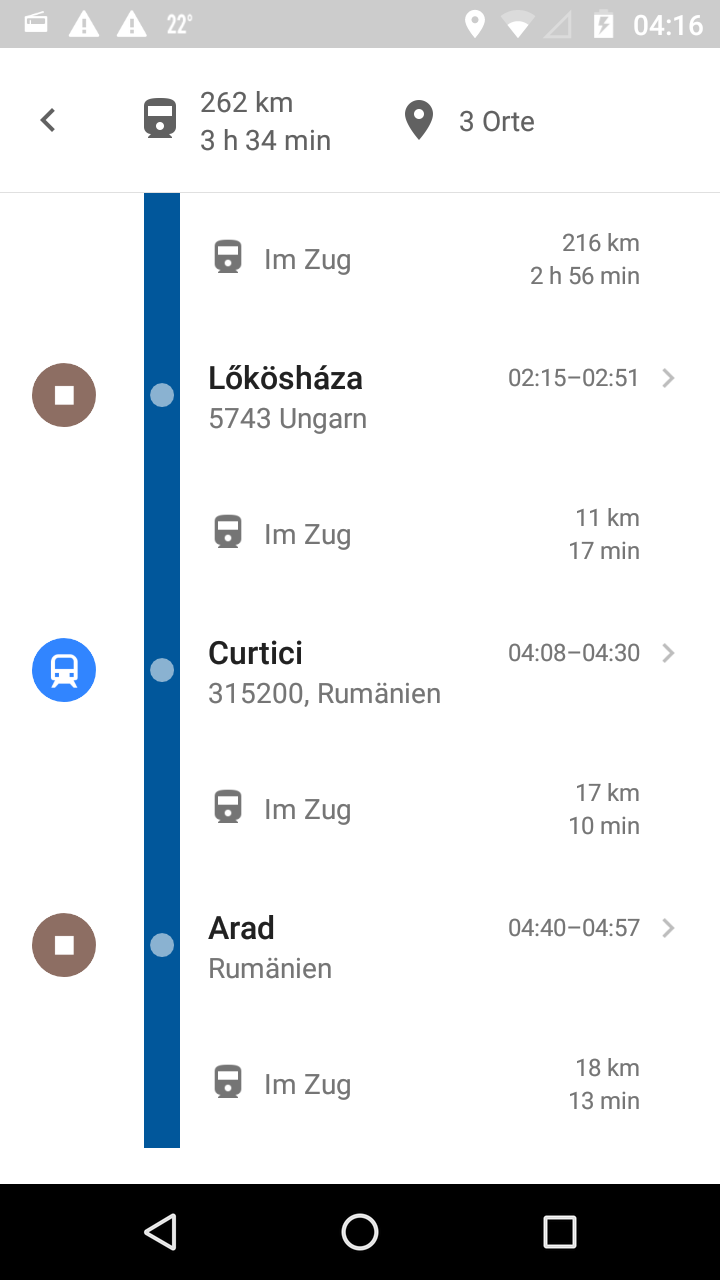Open recent apps from navigation bar
720x1280 pixels.
[560, 1232]
